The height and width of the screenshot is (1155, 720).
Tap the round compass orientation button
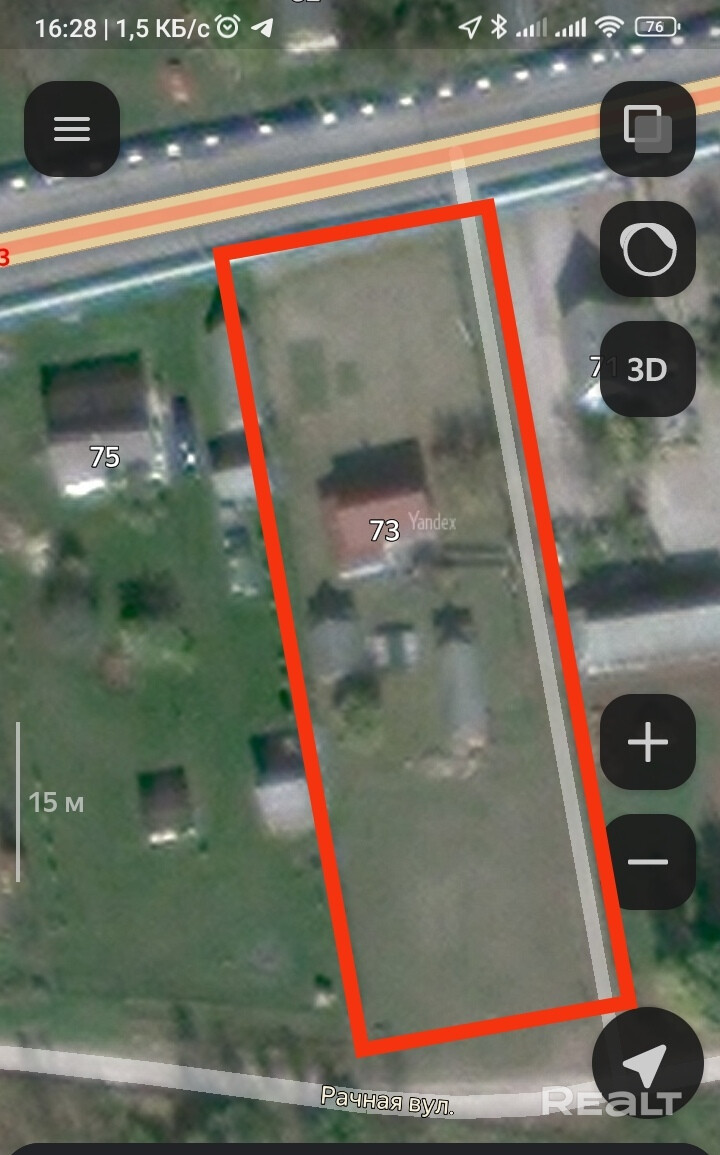click(x=648, y=249)
